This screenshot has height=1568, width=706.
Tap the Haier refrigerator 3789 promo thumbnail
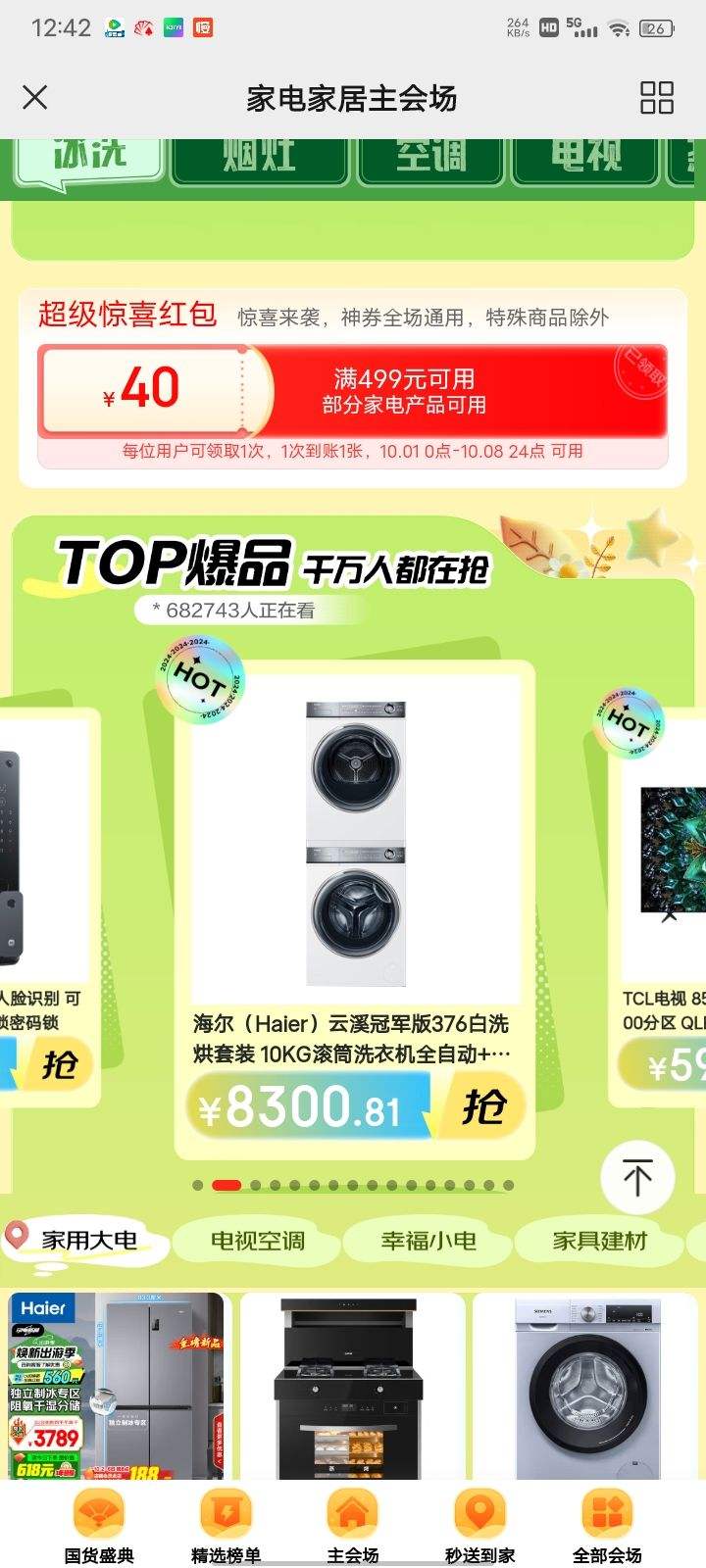[118, 1392]
